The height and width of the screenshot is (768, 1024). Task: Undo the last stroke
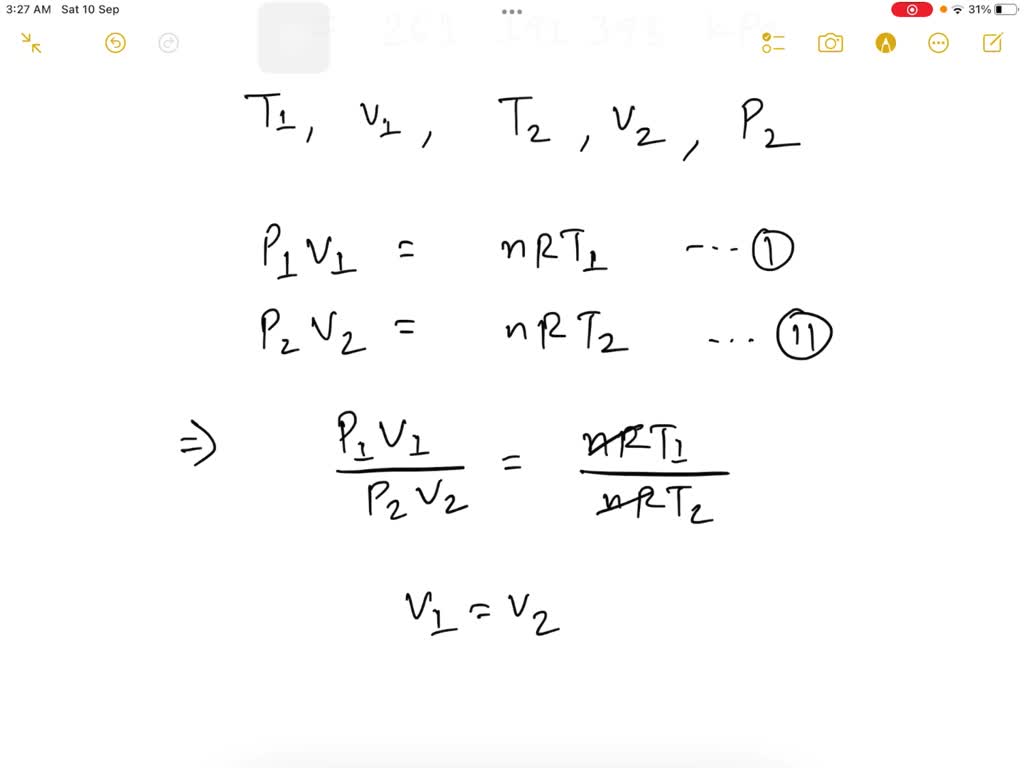116,43
